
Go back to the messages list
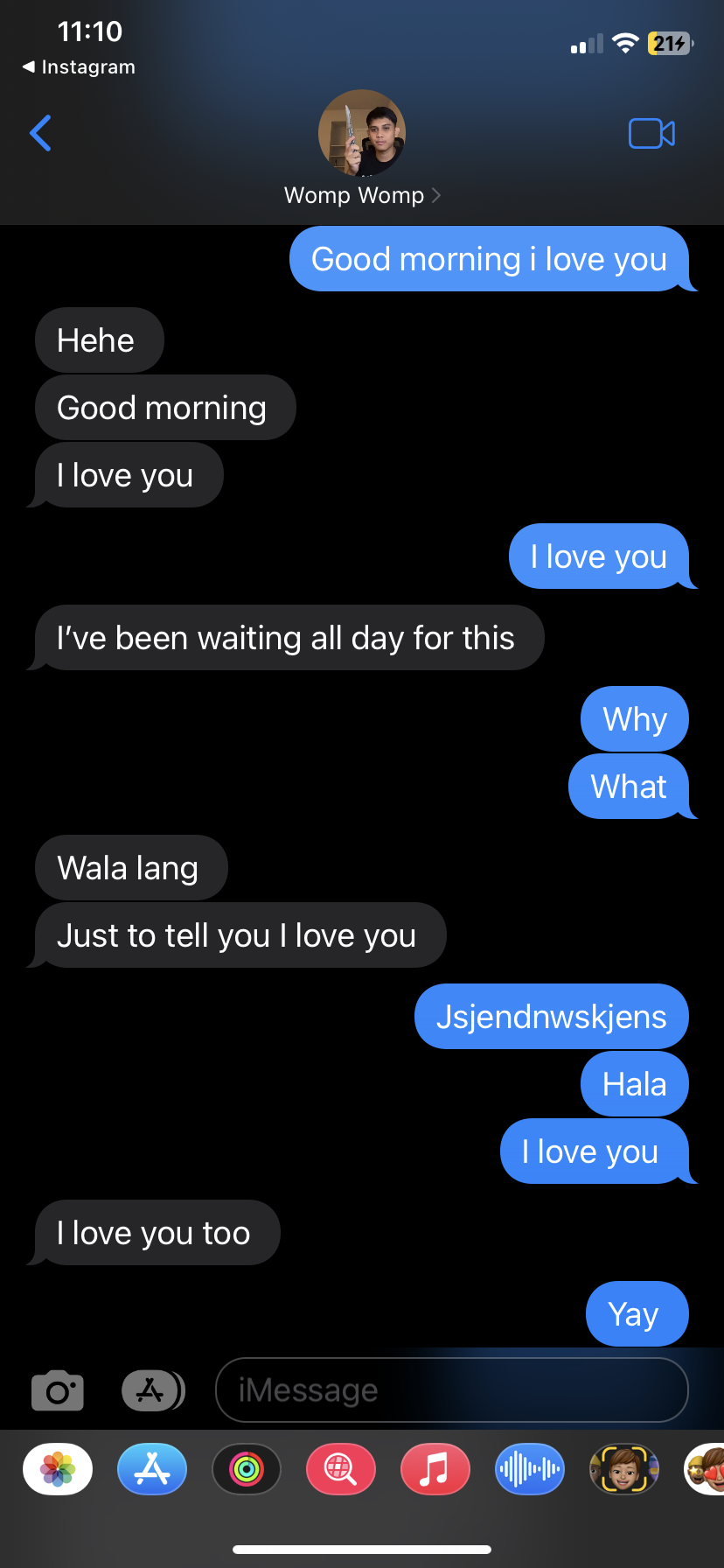point(40,133)
